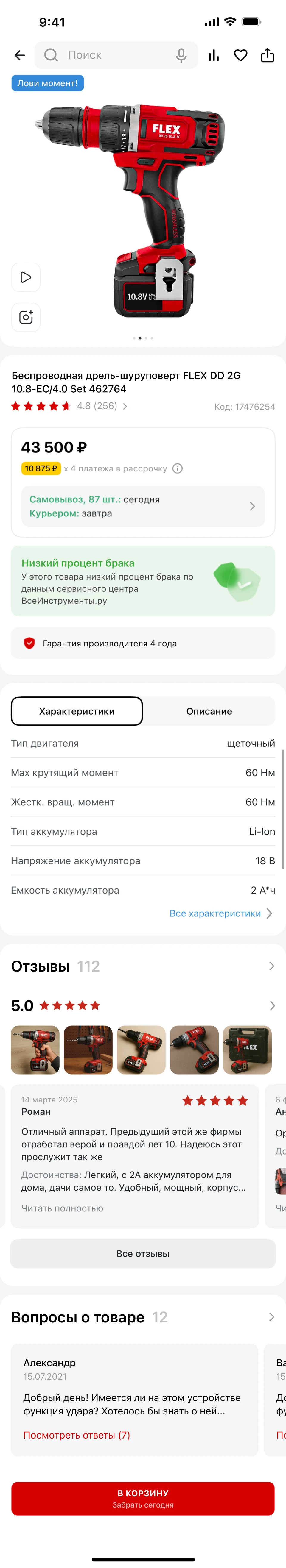Viewport: 286px width, 1568px height.
Task: Show installment payment info icon
Action: tap(178, 469)
